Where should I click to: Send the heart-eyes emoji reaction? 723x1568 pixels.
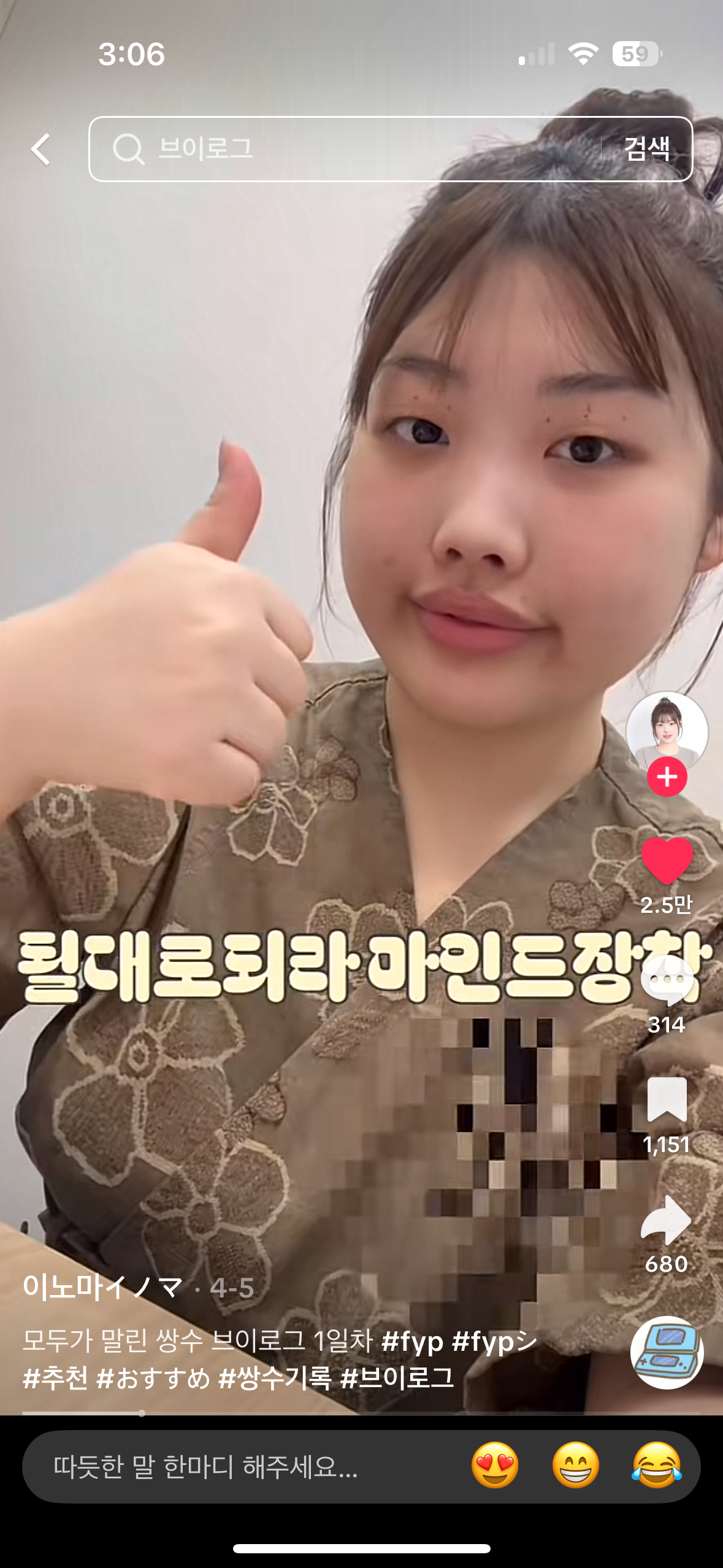[x=495, y=1465]
